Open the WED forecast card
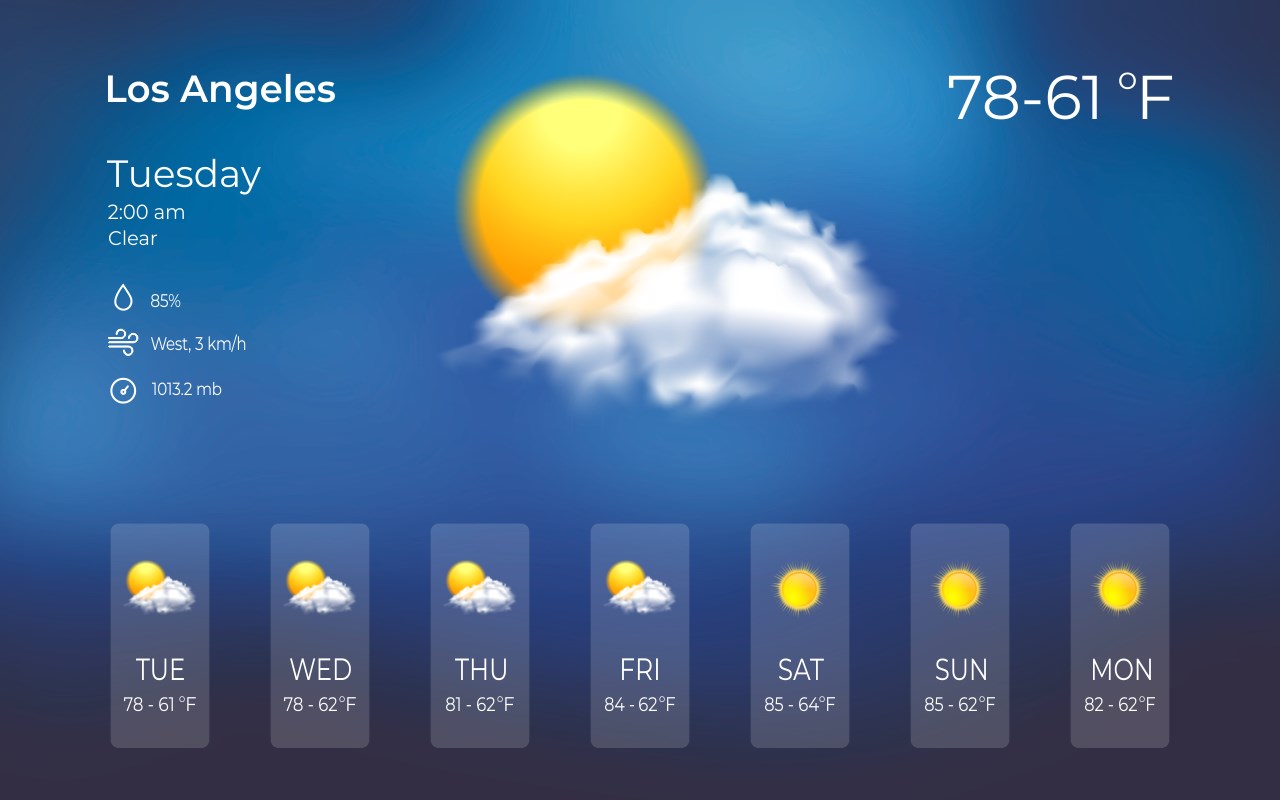1280x800 pixels. pos(320,636)
